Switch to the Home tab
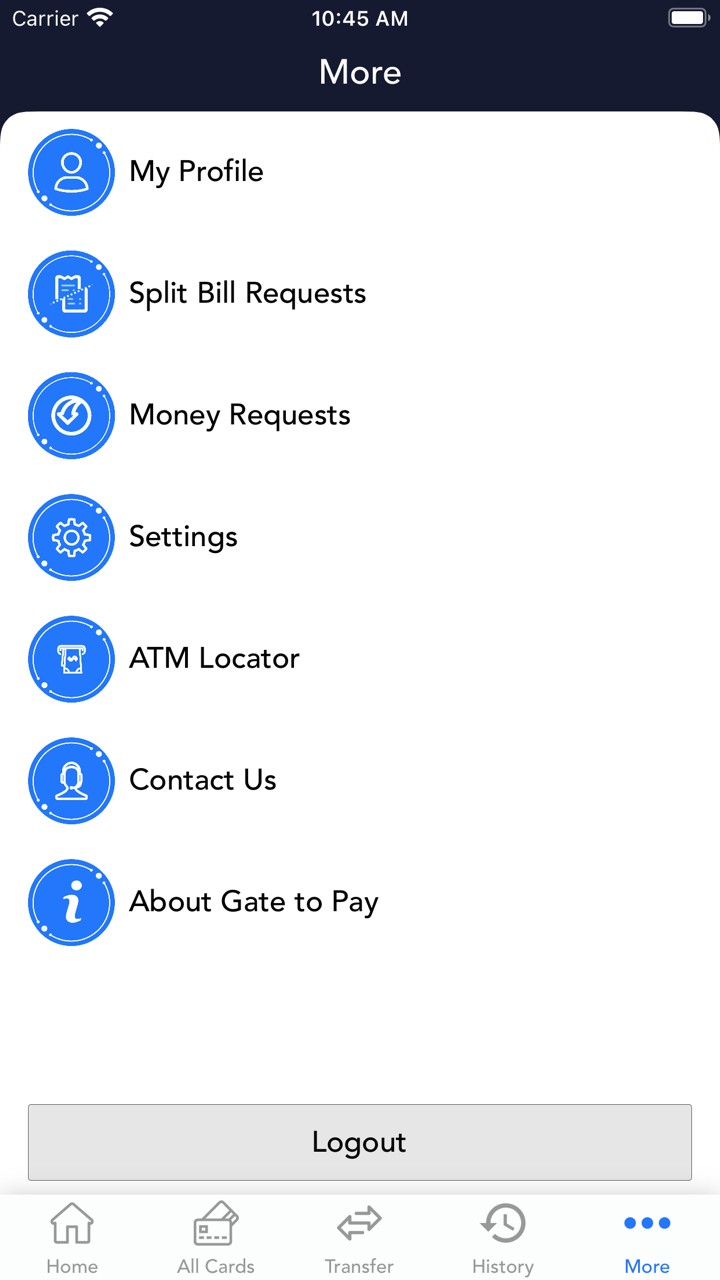720x1280 pixels. tap(72, 1238)
